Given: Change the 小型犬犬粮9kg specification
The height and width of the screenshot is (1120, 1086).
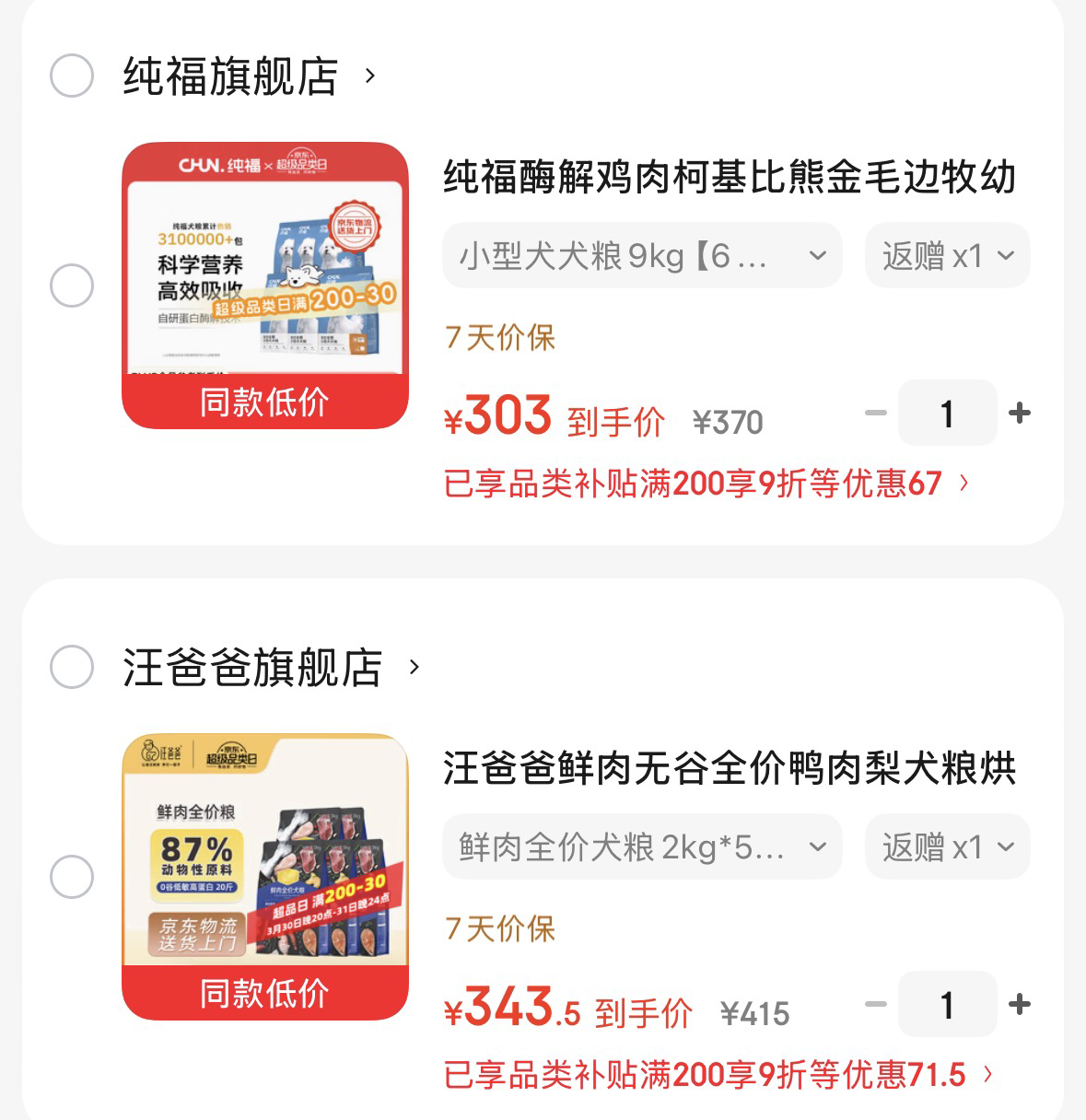Looking at the screenshot, I should coord(642,255).
